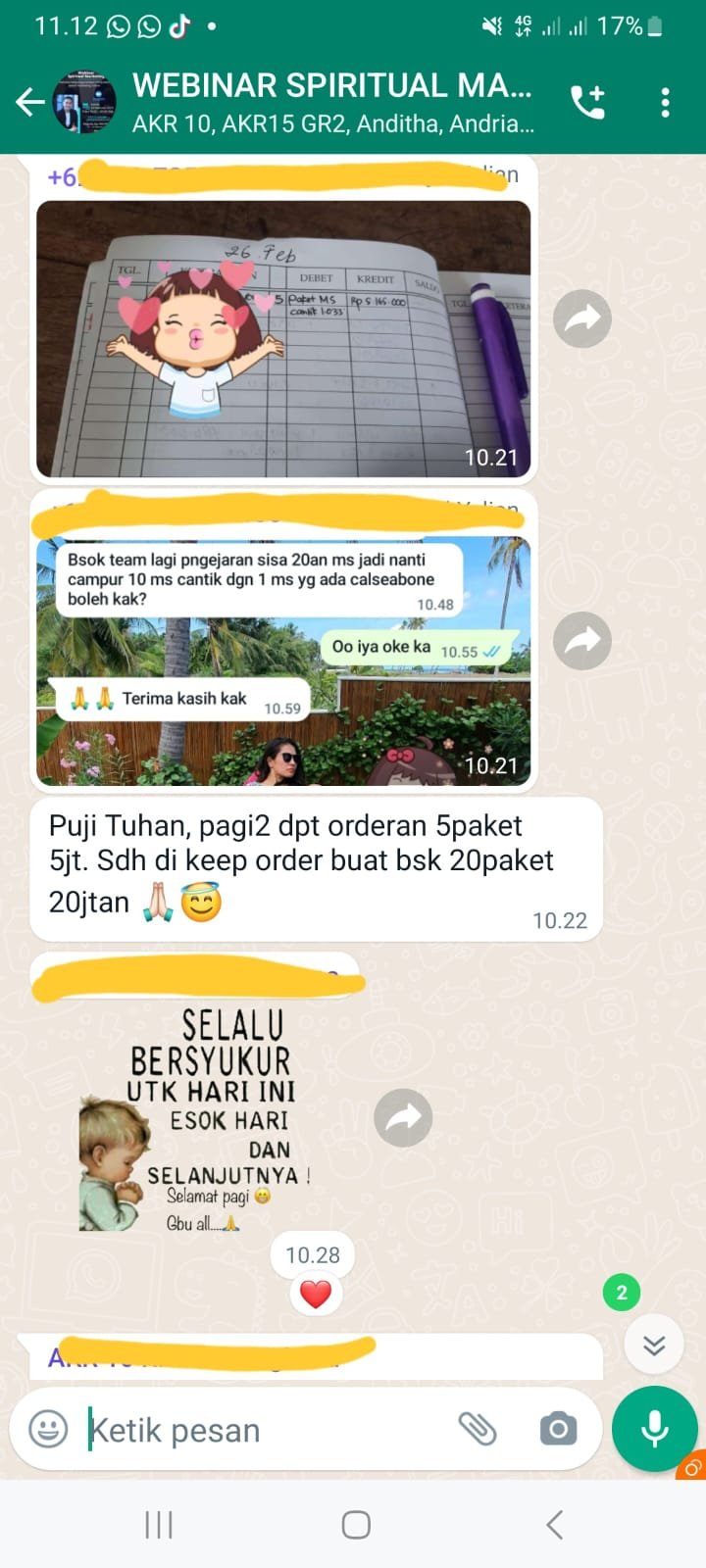
Task: Tap the system home button
Action: pyautogui.click(x=355, y=1524)
